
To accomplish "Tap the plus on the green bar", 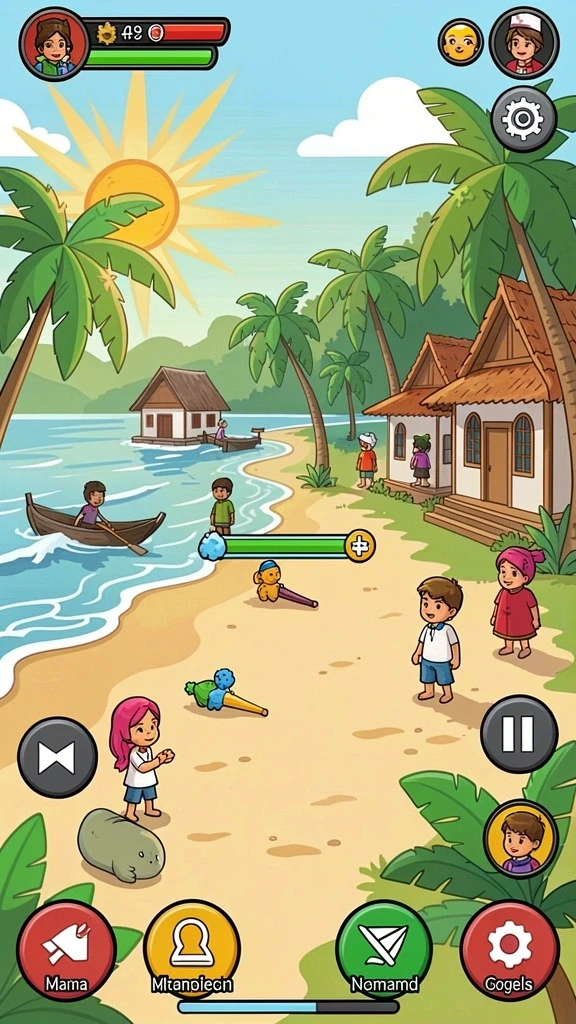I will point(359,545).
